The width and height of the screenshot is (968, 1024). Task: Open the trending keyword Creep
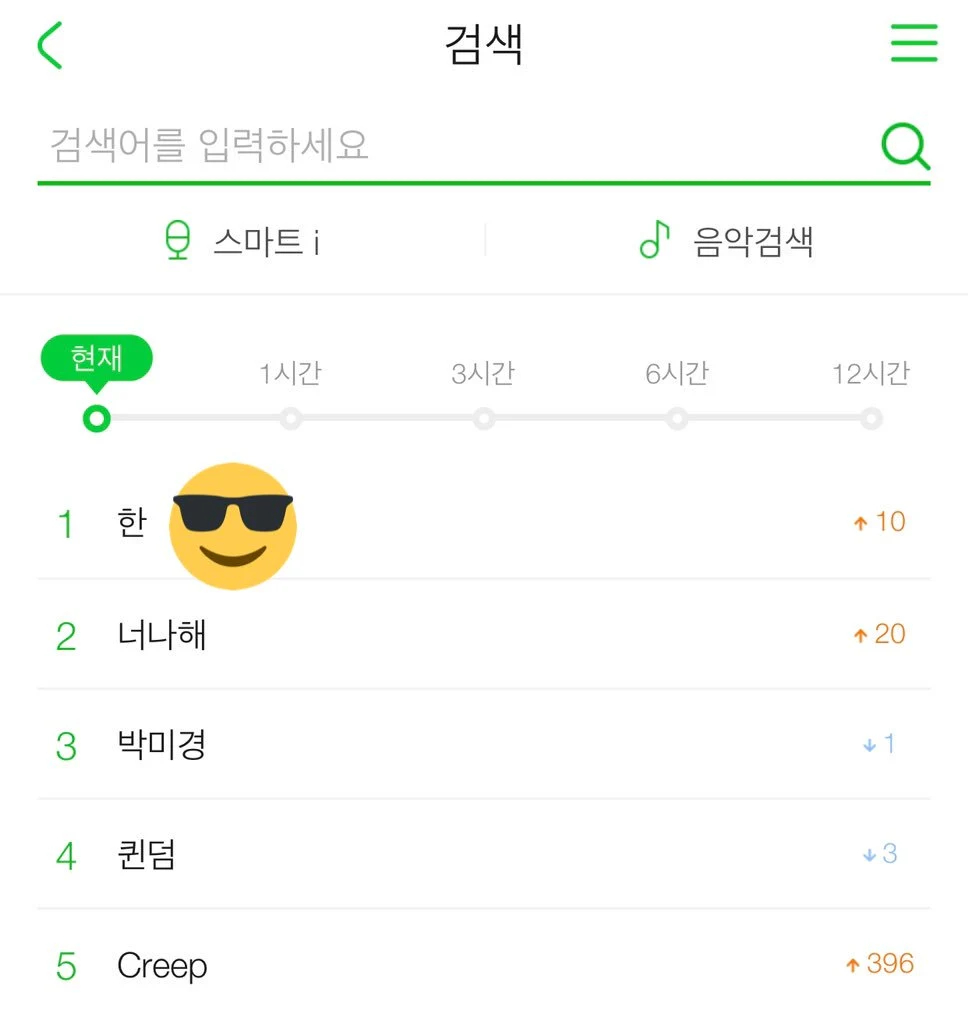click(162, 966)
